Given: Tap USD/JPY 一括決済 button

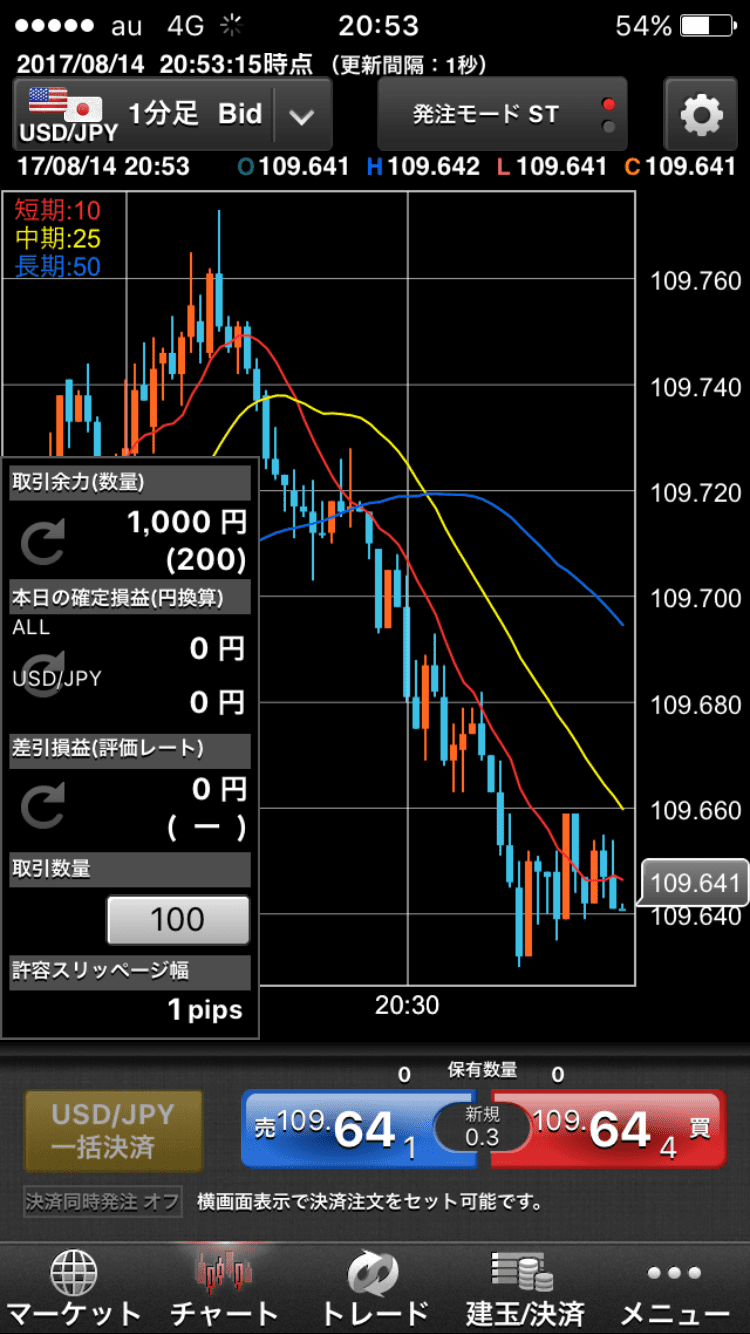Looking at the screenshot, I should (x=113, y=1131).
